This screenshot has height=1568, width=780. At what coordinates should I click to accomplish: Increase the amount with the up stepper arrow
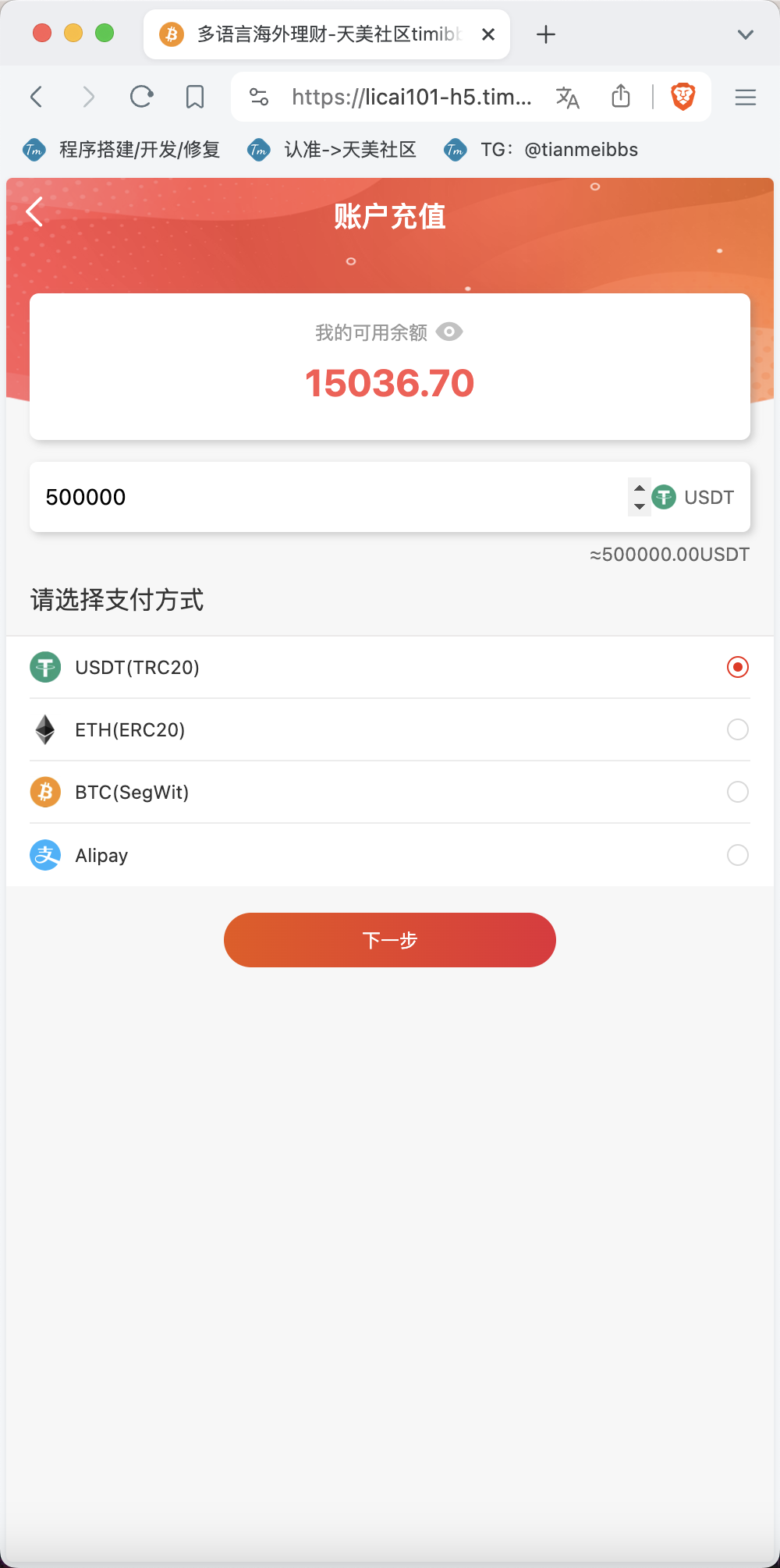[x=640, y=488]
